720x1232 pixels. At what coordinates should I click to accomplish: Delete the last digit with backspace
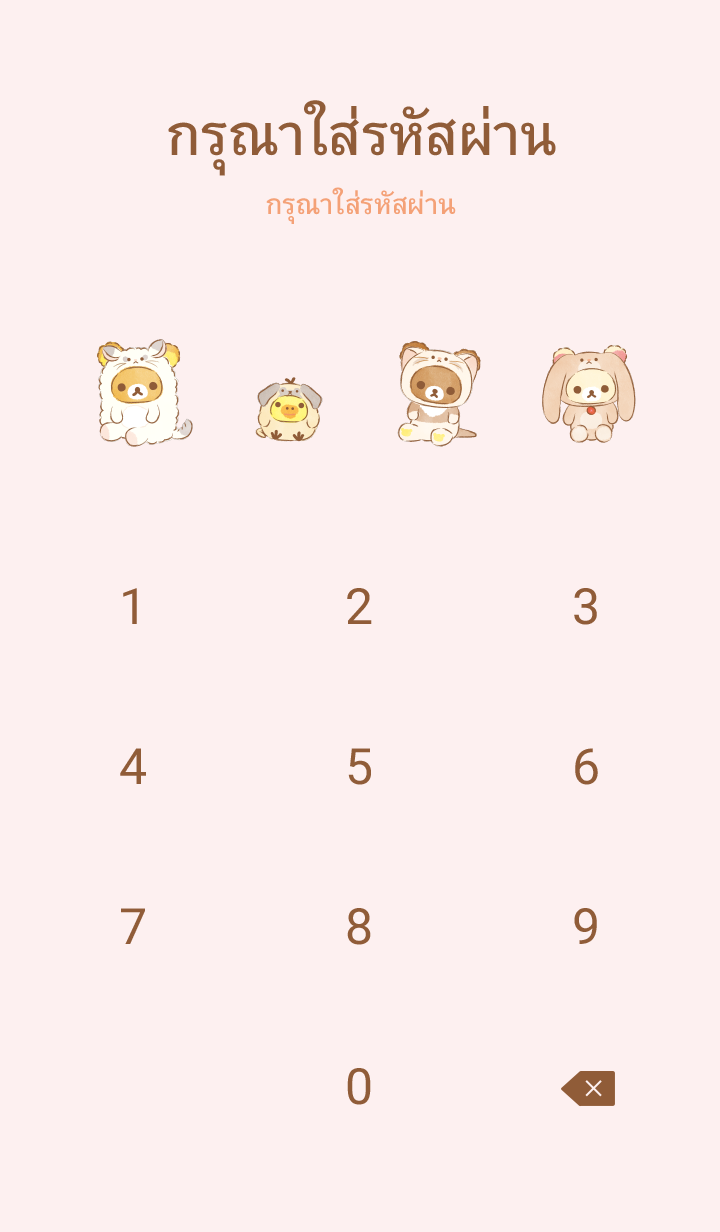point(588,1088)
